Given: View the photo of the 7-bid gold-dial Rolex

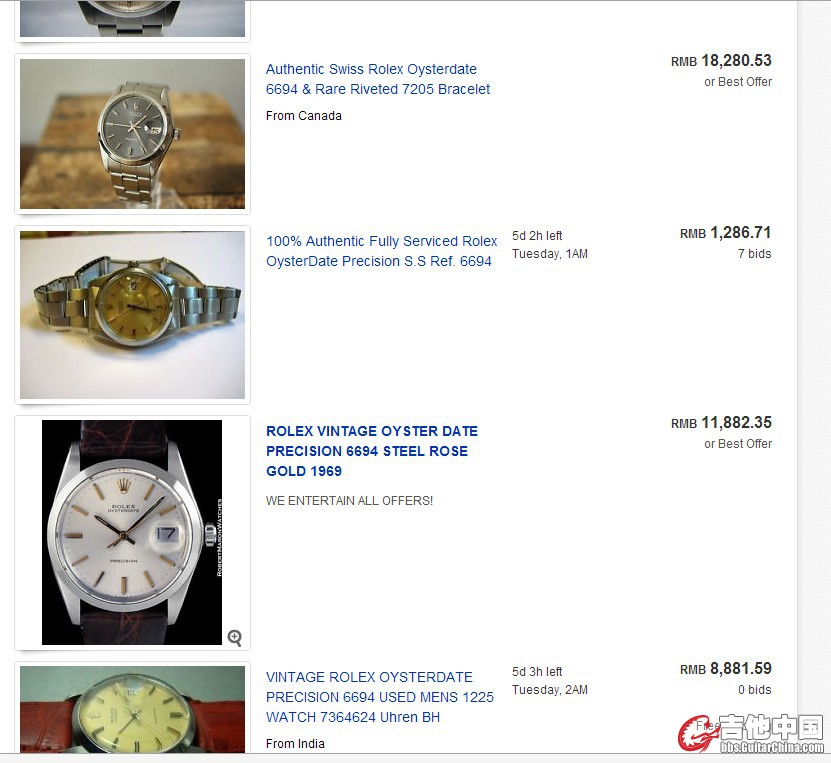Looking at the screenshot, I should [x=132, y=314].
